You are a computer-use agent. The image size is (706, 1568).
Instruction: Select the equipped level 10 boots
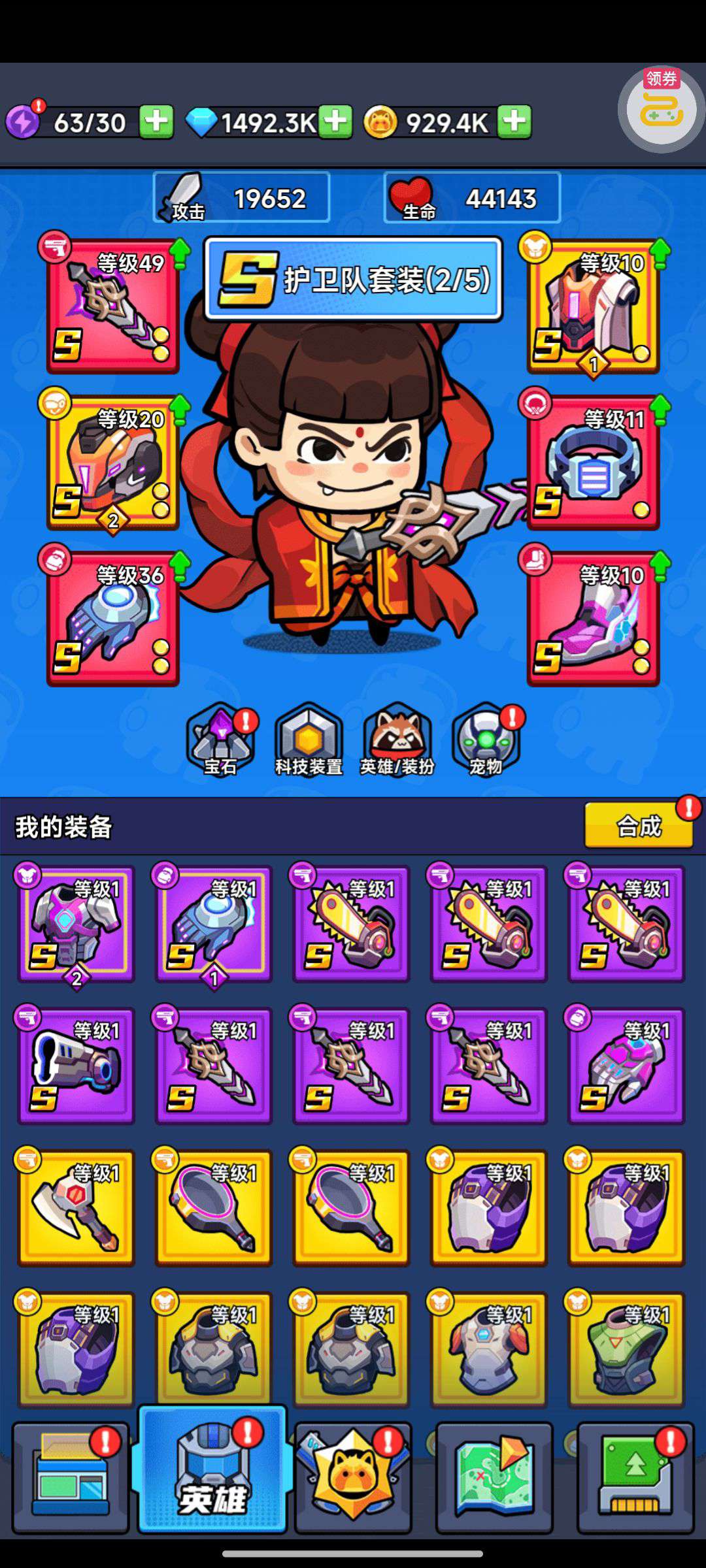click(x=594, y=618)
